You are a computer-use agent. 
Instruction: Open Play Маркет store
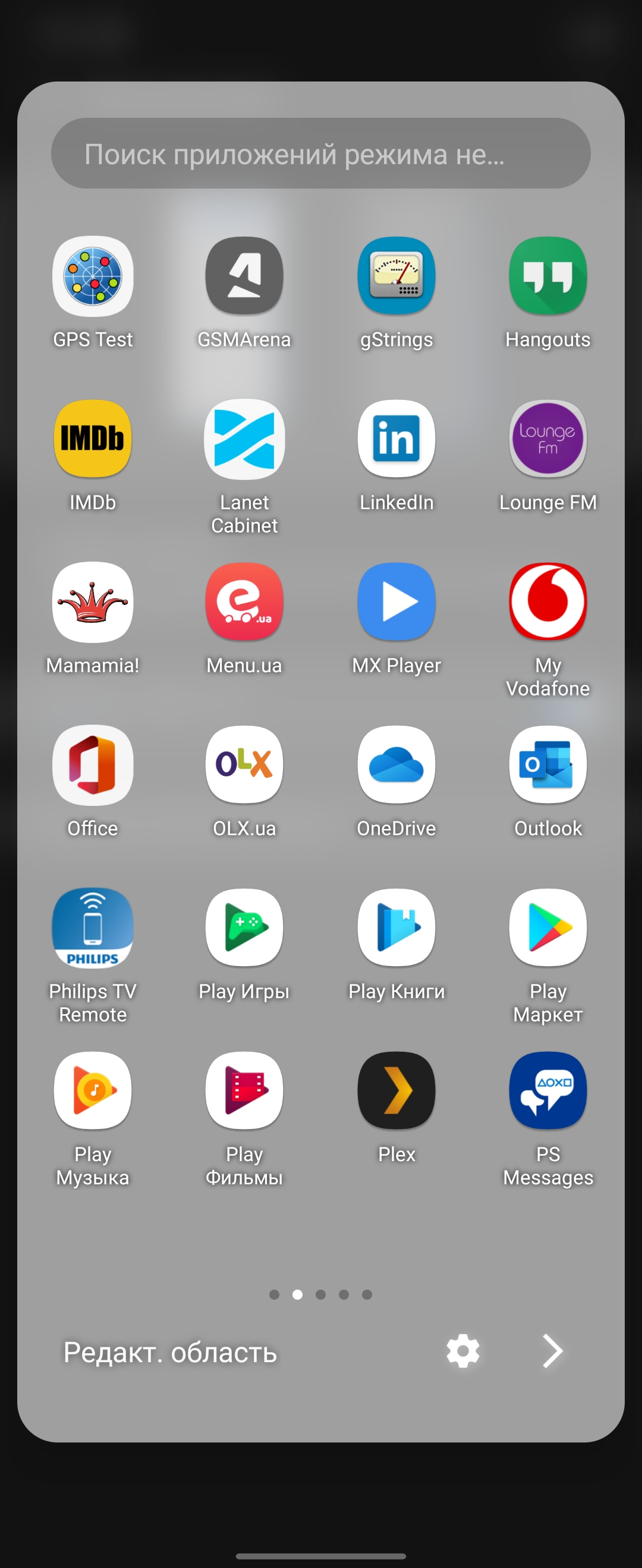(547, 927)
